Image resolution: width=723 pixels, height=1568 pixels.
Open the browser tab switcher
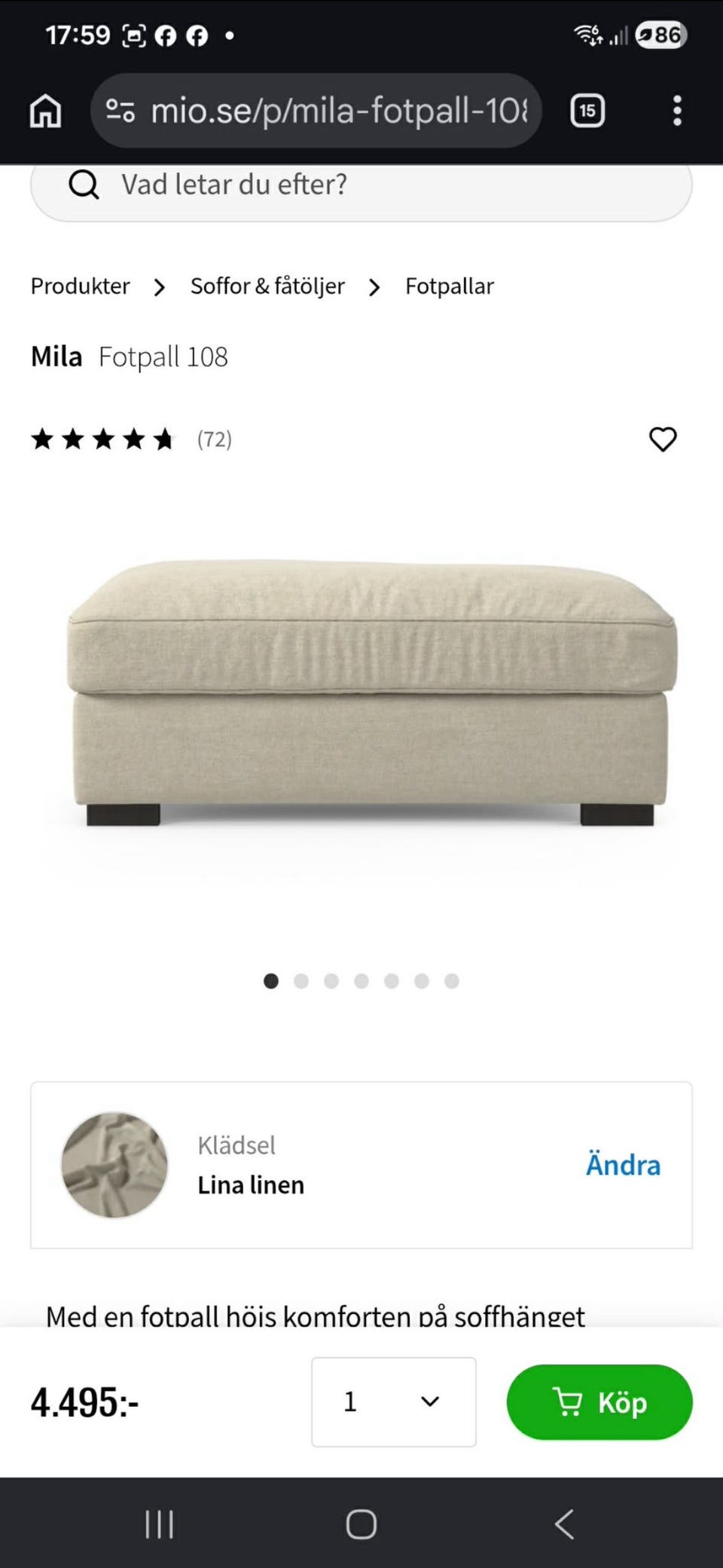(x=587, y=112)
